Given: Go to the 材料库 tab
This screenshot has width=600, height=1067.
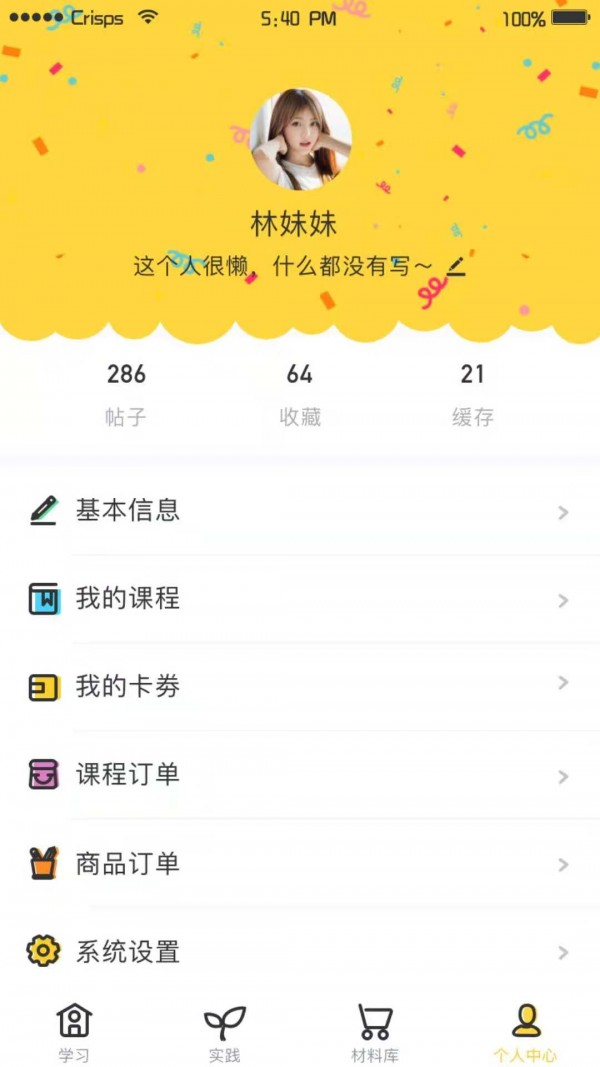Looking at the screenshot, I should (x=375, y=1032).
